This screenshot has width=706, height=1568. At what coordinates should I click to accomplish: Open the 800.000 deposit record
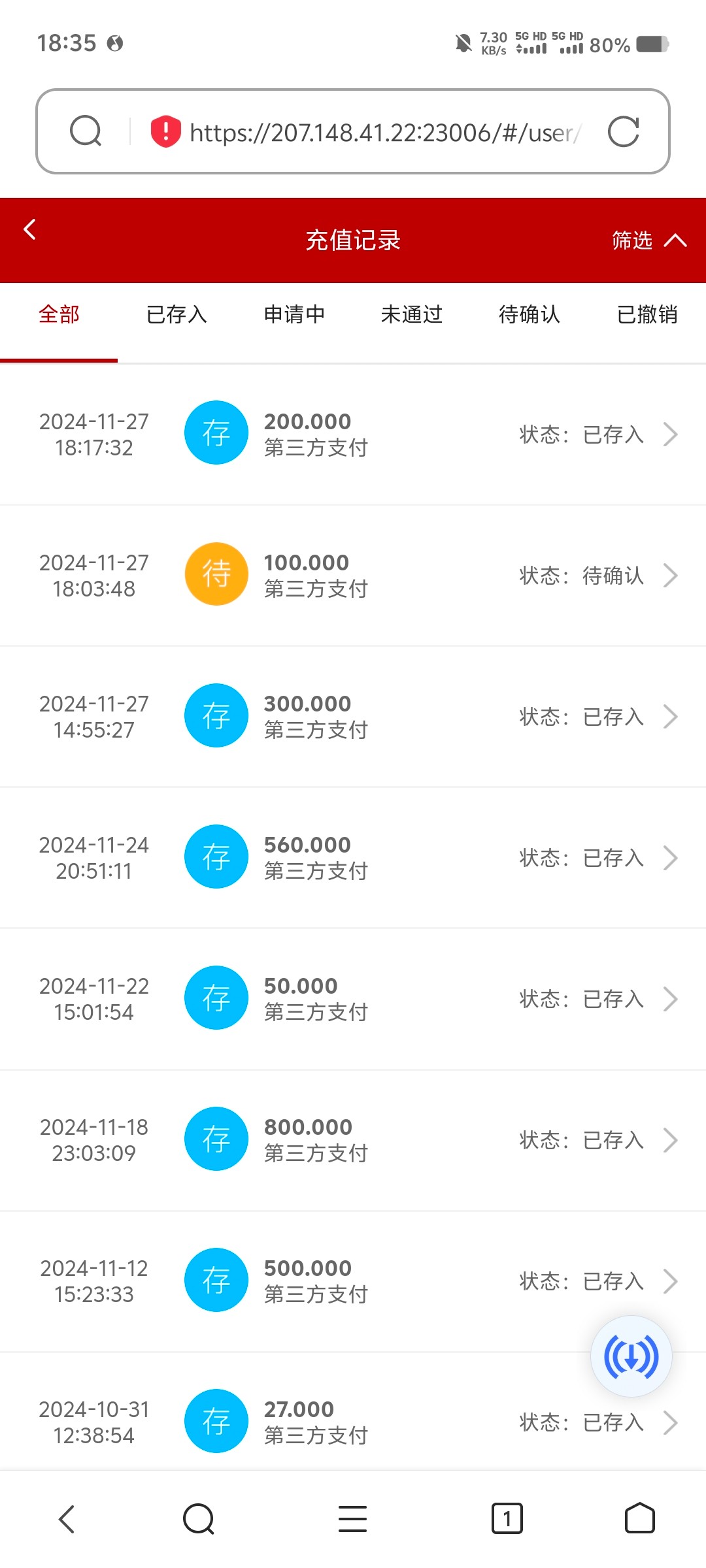pyautogui.click(x=353, y=1140)
